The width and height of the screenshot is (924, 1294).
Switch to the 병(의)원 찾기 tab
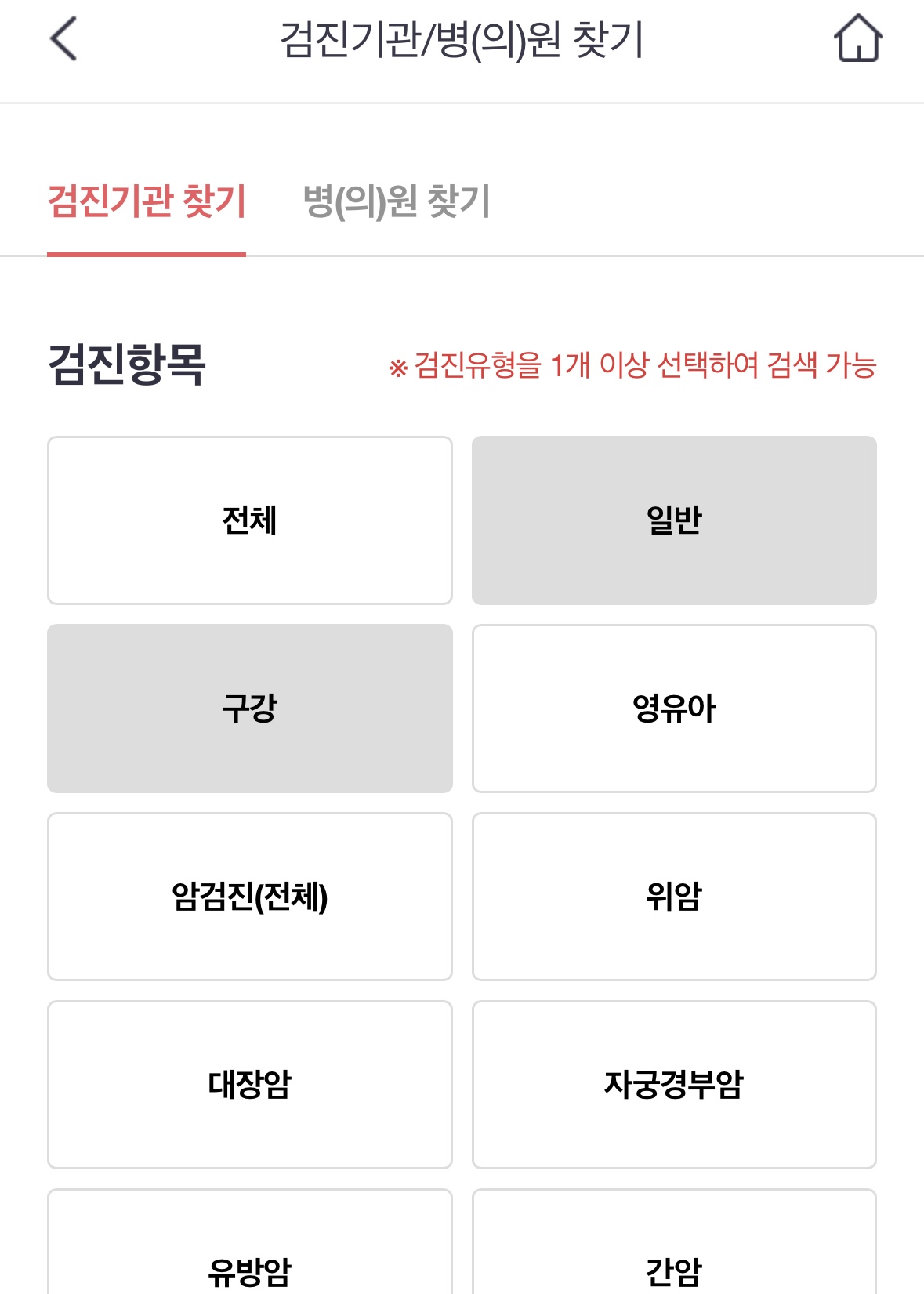click(x=397, y=202)
